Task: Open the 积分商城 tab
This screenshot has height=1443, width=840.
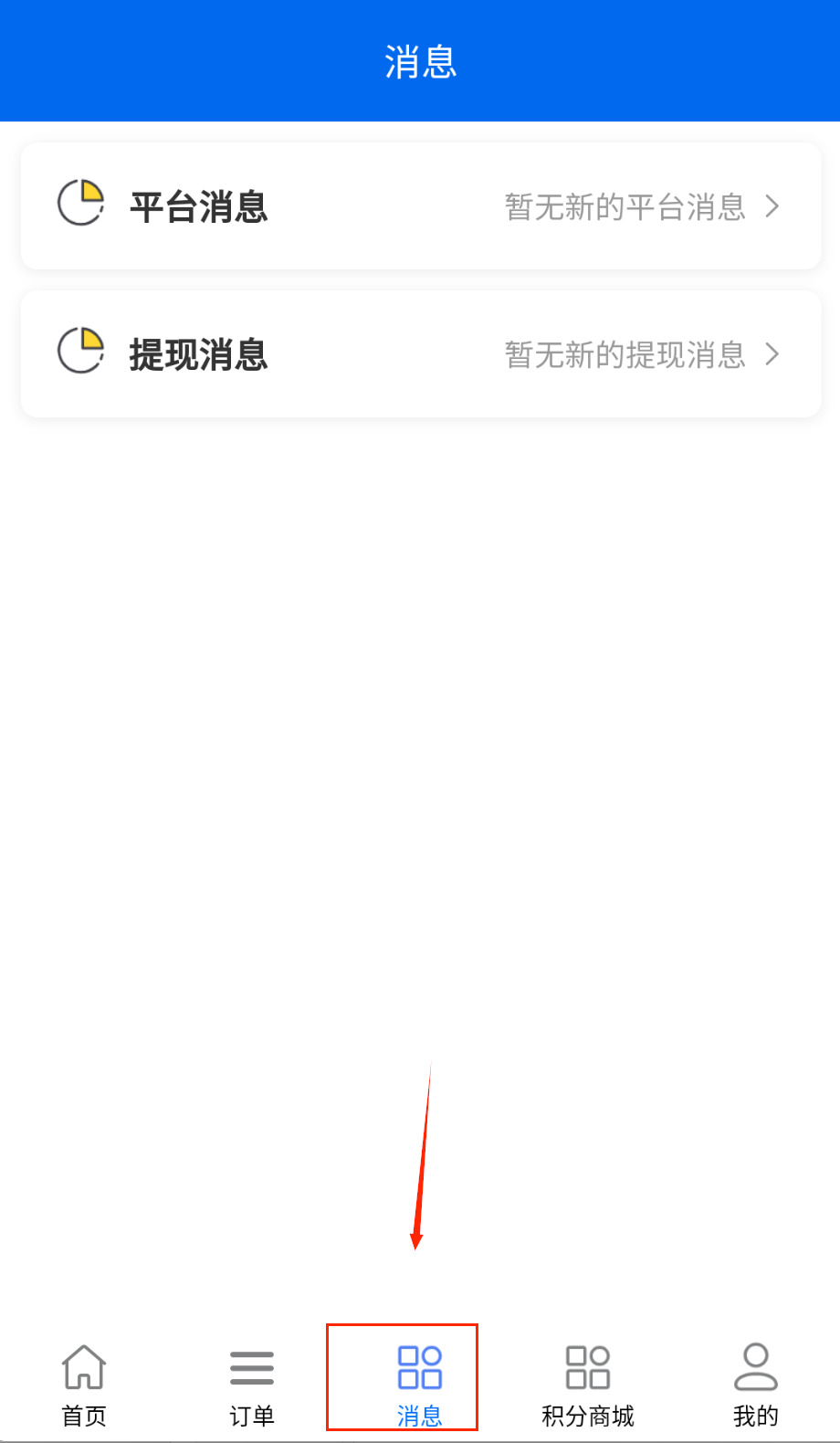Action: [x=588, y=1384]
